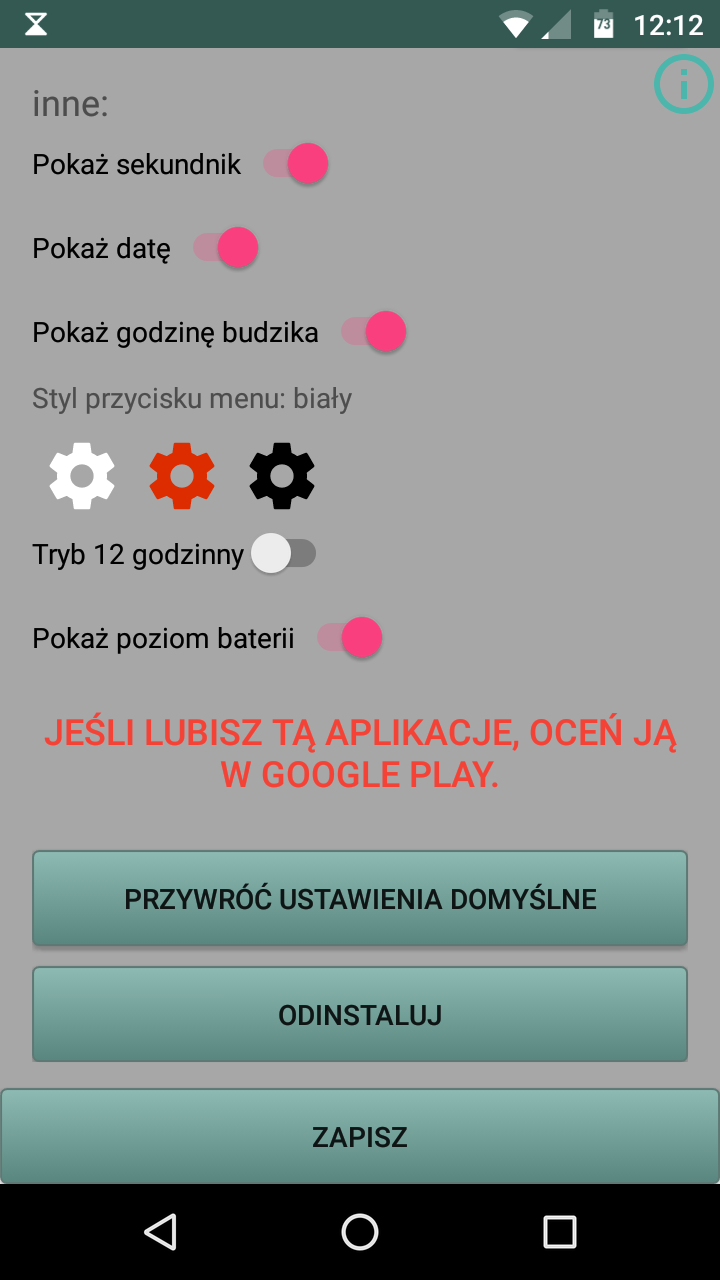Tap the rate in Google Play text
The image size is (720, 1280).
coord(360,754)
